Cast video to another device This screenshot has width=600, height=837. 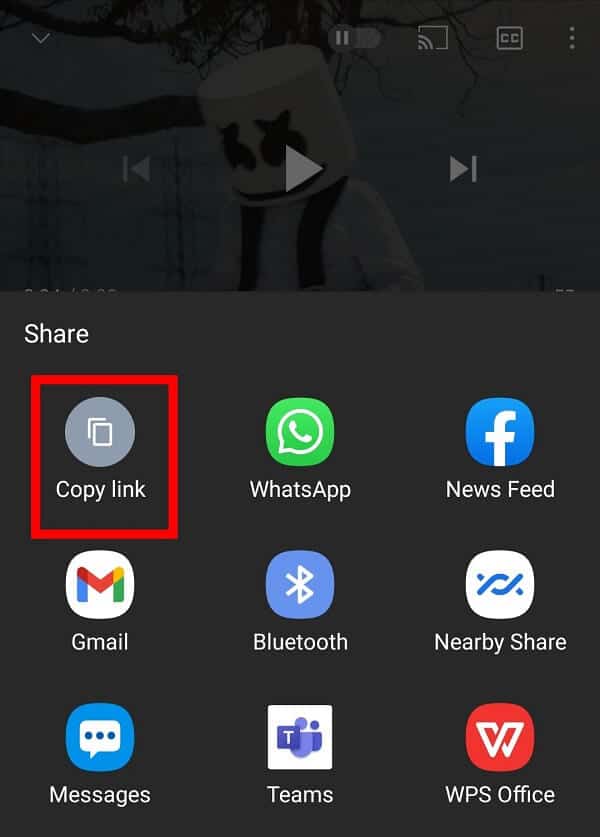point(433,38)
